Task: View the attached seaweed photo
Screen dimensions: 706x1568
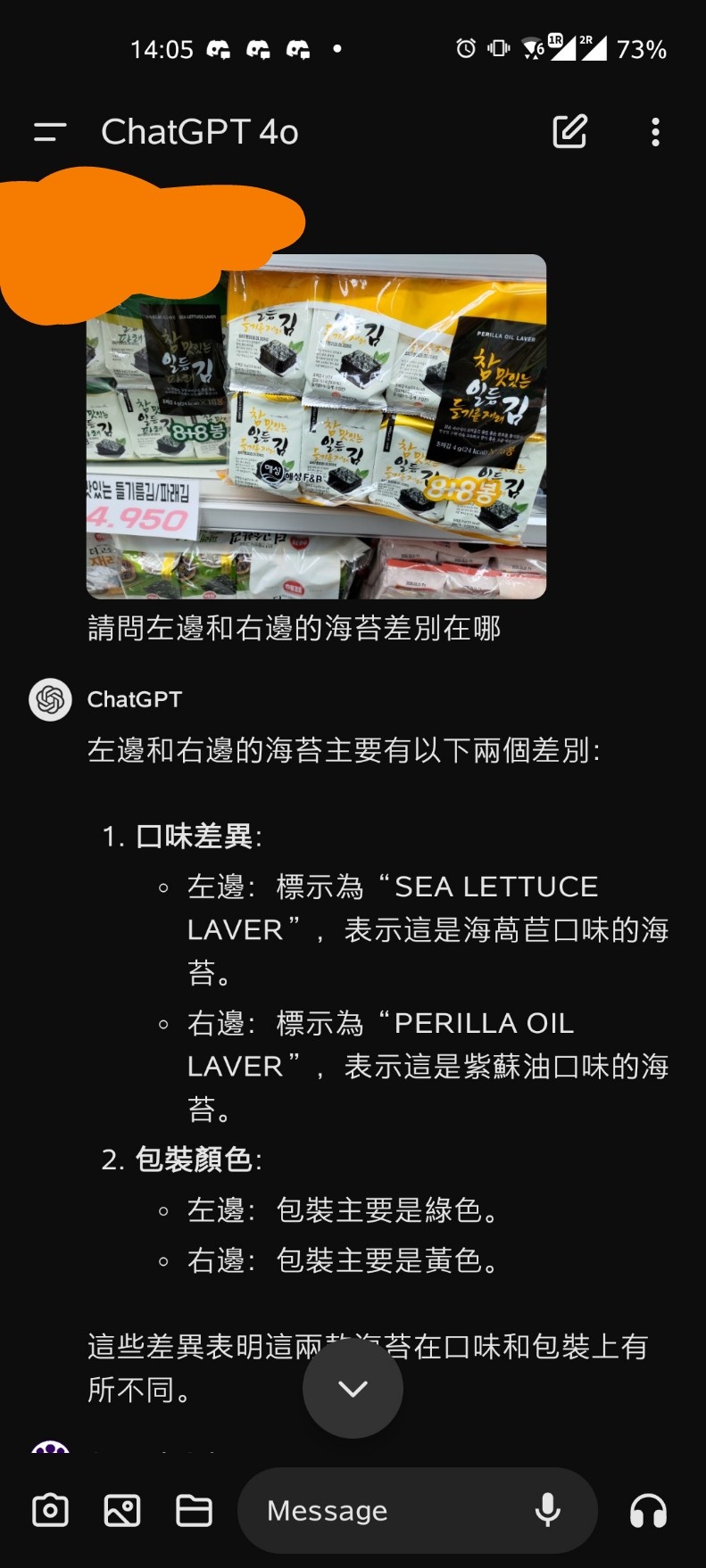Action: tap(316, 426)
